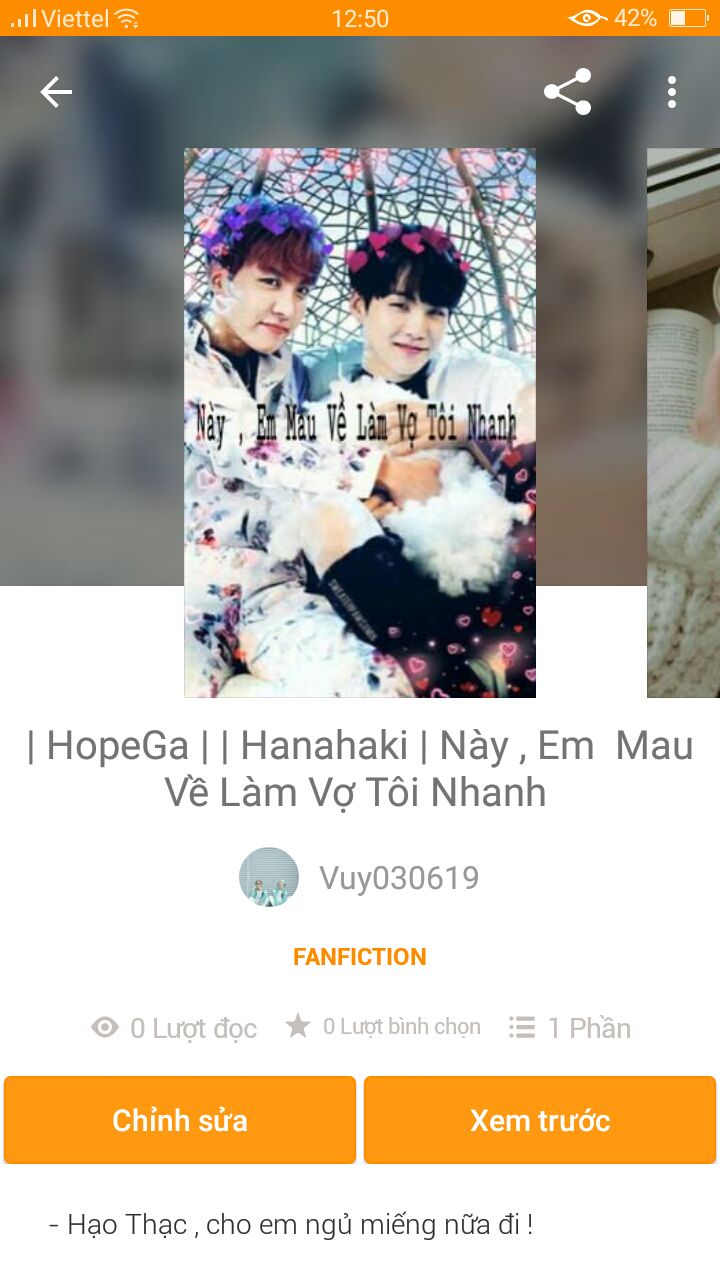Share this story
720x1280 pixels.
pyautogui.click(x=567, y=92)
